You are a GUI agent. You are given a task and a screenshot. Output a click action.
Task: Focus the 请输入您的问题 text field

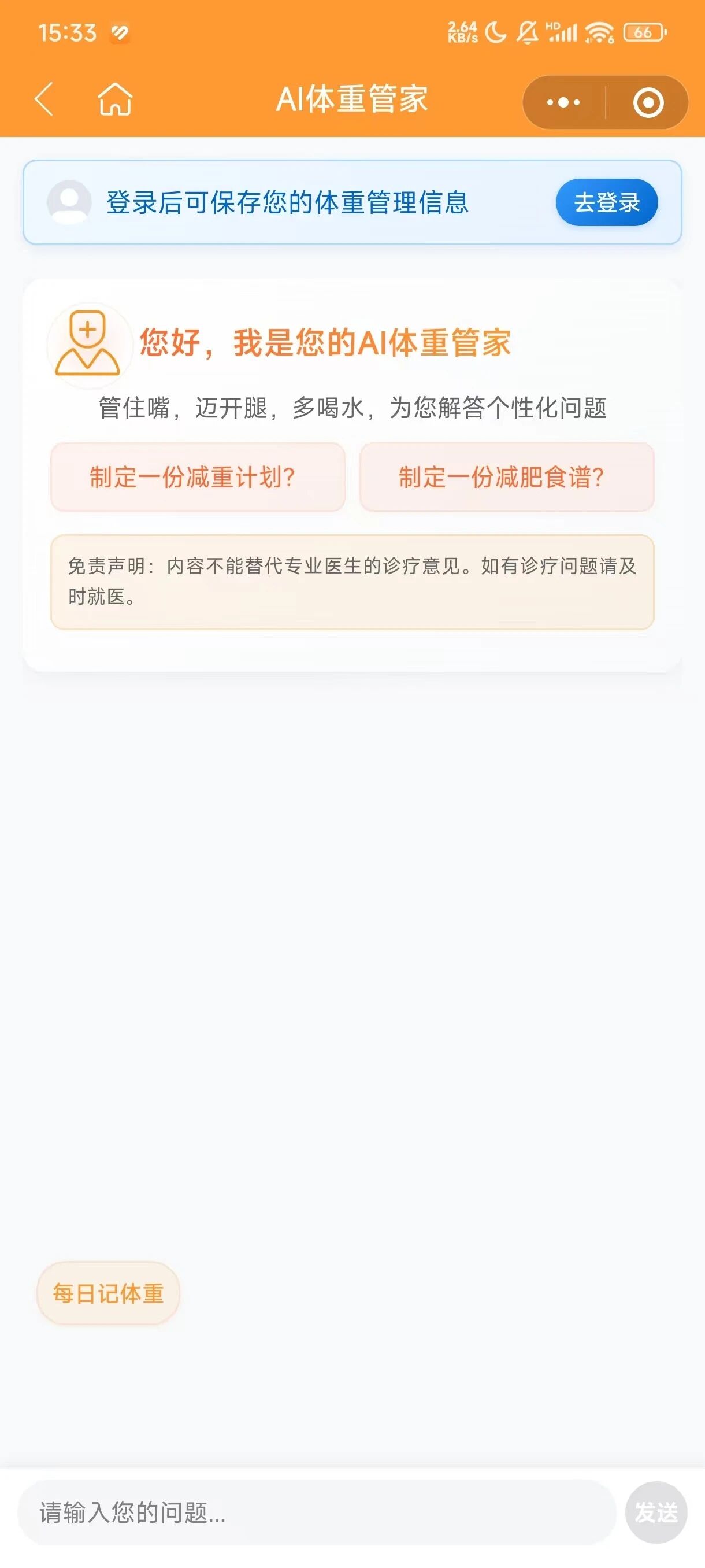(x=317, y=1512)
